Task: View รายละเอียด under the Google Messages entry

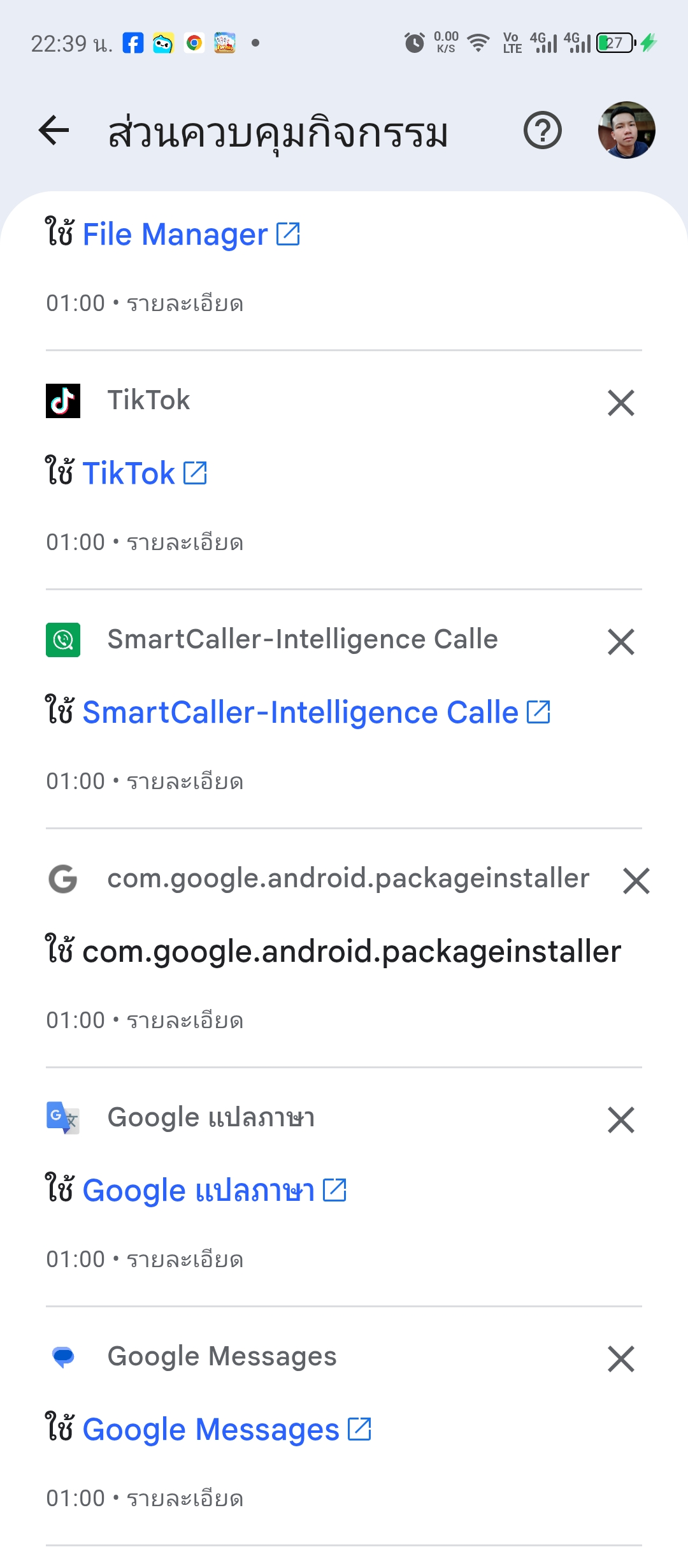Action: click(185, 1499)
